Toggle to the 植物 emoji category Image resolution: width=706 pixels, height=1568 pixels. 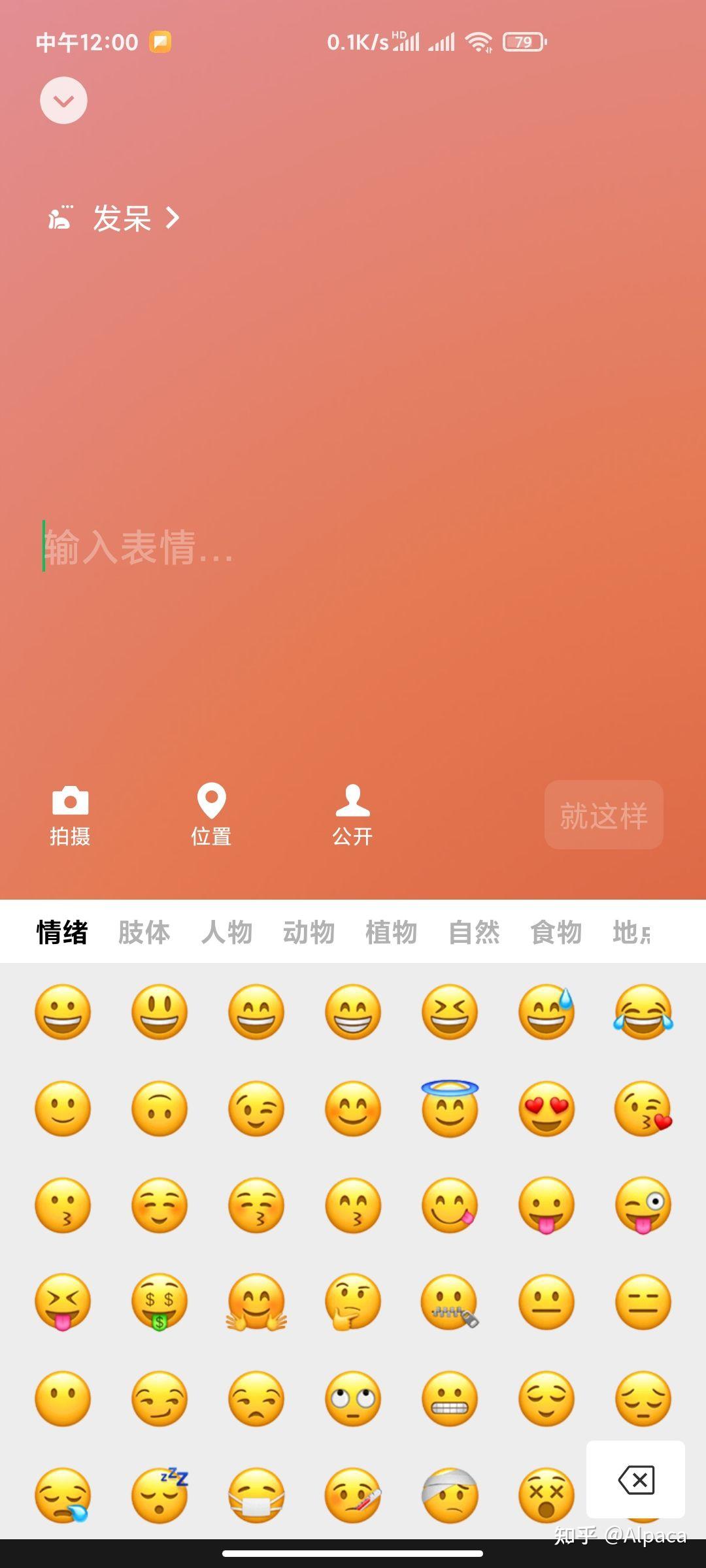[392, 932]
